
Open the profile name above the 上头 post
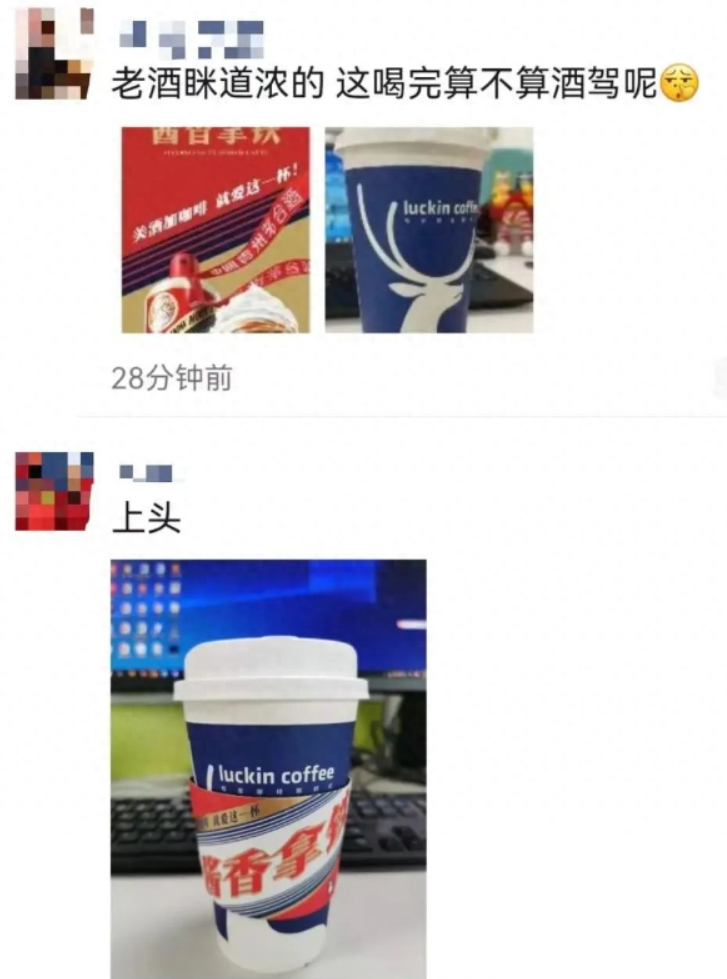pyautogui.click(x=146, y=474)
